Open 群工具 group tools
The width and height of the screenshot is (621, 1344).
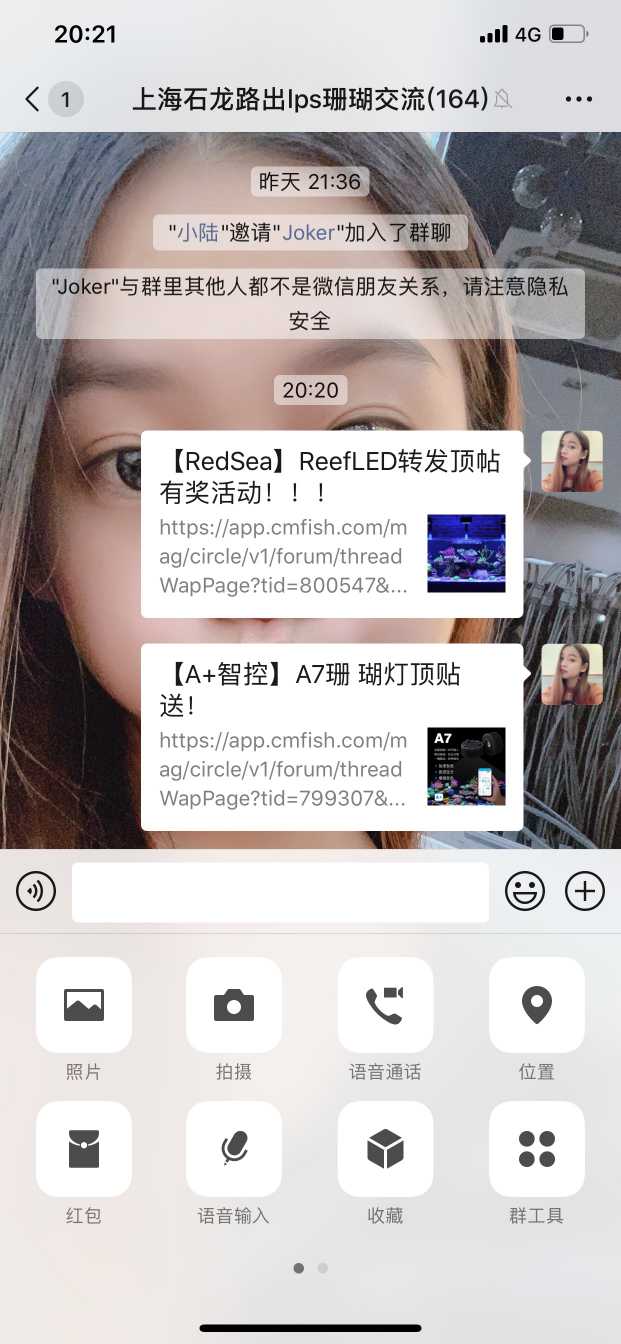[x=536, y=1149]
